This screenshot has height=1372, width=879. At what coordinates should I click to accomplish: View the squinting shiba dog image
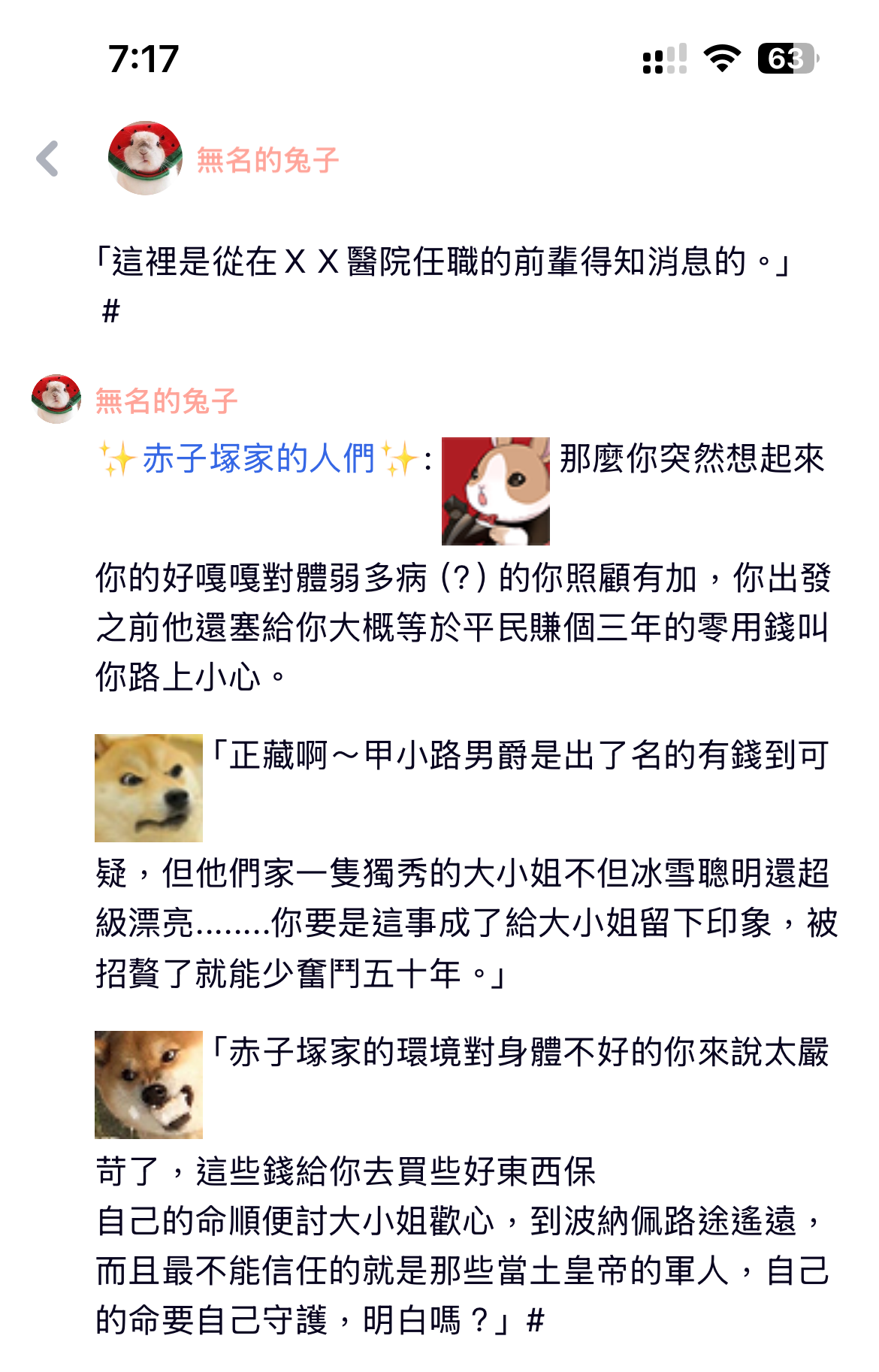point(148,787)
